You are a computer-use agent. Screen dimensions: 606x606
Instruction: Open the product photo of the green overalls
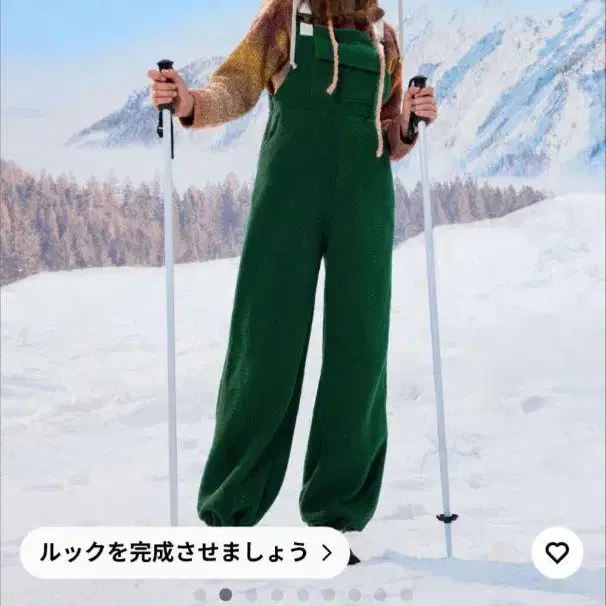pyautogui.click(x=303, y=271)
